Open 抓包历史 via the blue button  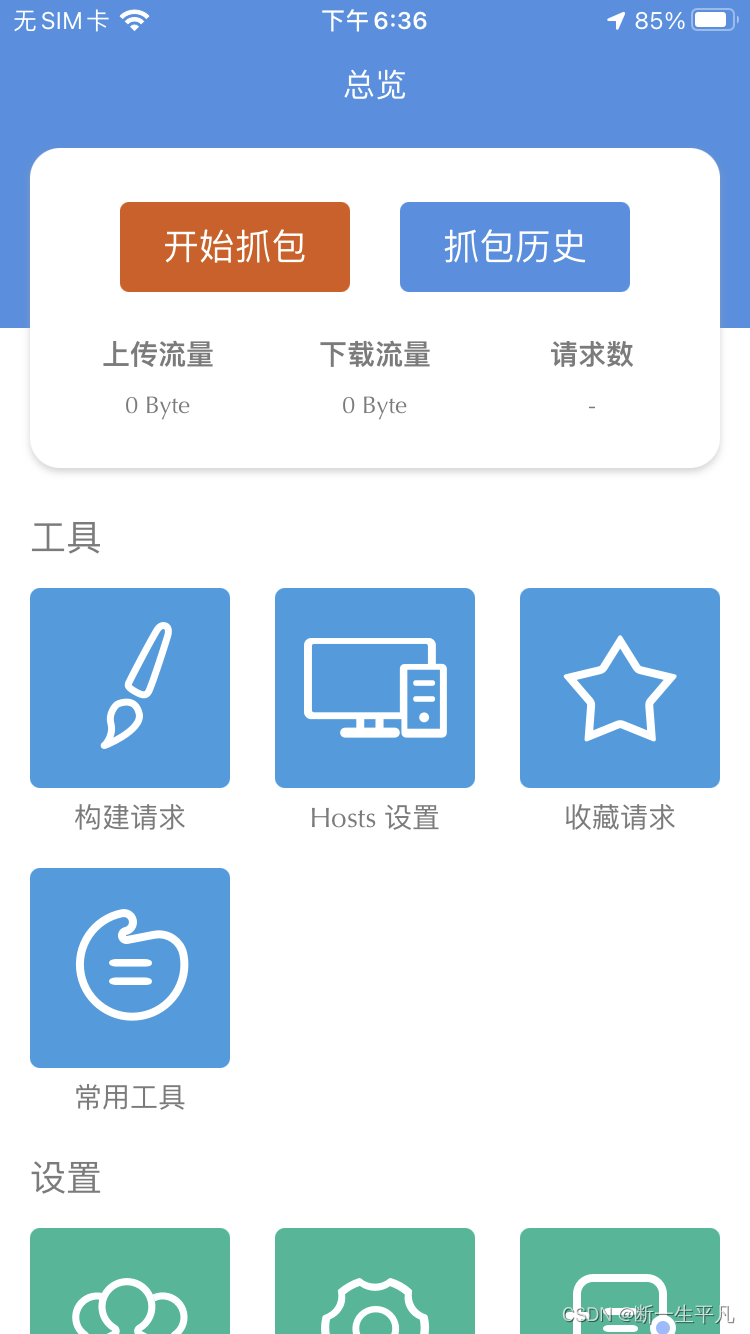514,247
